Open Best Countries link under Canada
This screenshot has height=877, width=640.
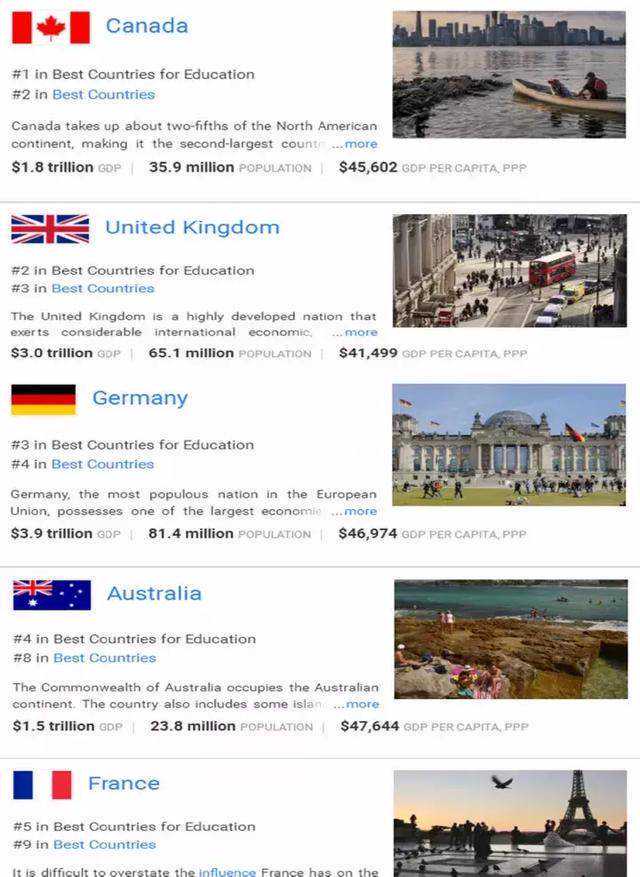(x=103, y=94)
